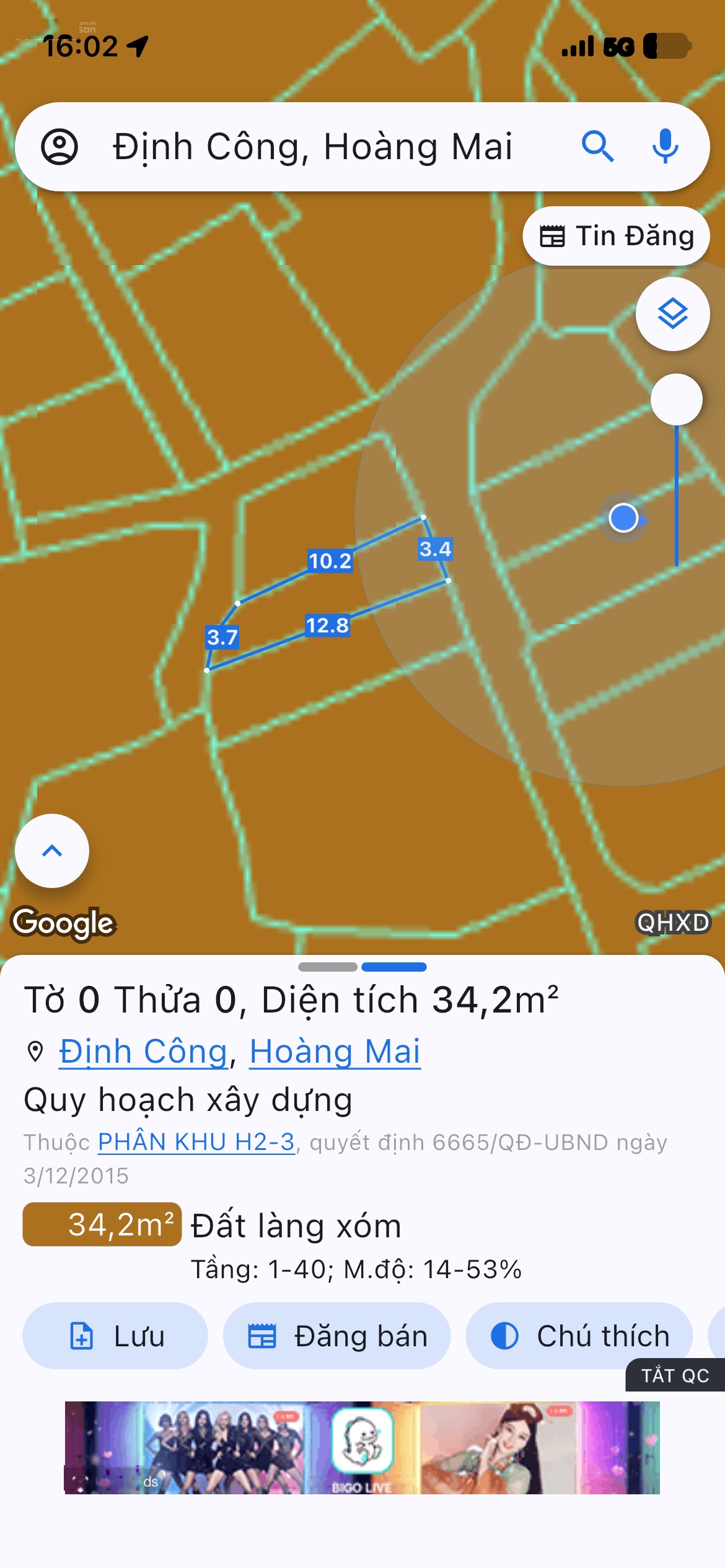The height and width of the screenshot is (1568, 725).
Task: Tap the round opacity slider handle
Action: point(676,399)
